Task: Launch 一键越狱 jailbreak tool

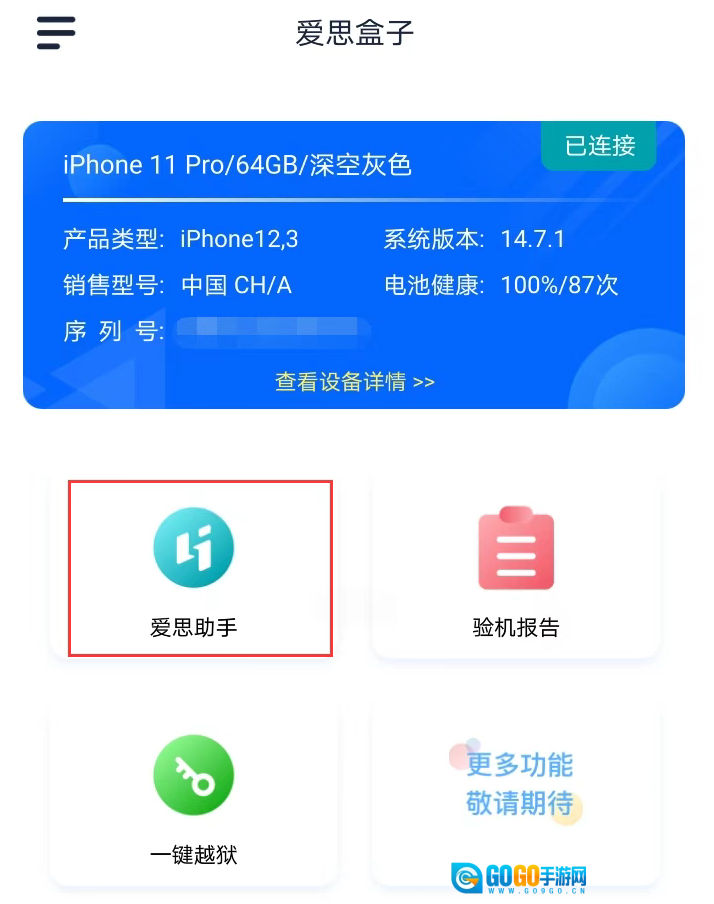Action: 194,797
